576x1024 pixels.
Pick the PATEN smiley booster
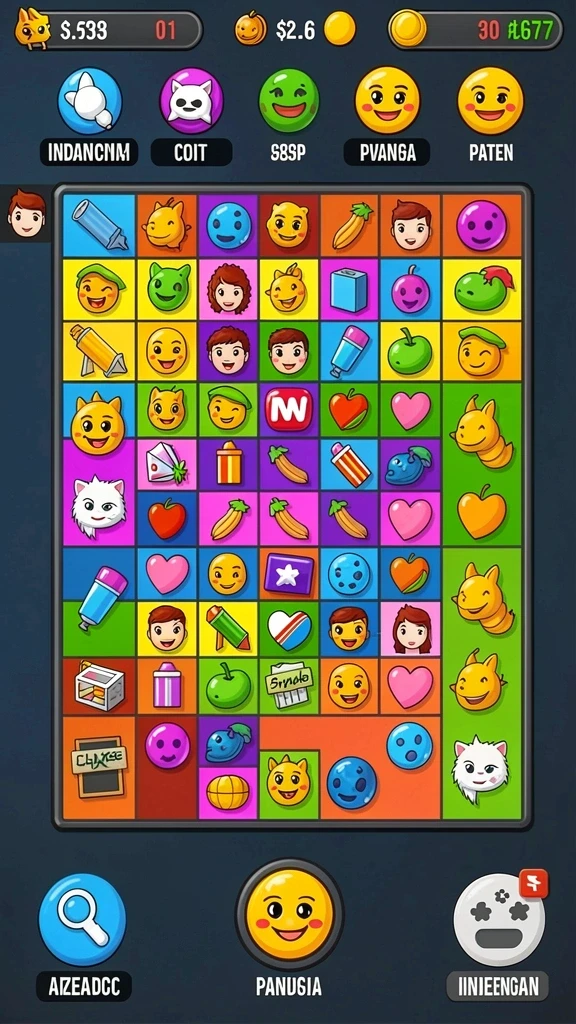click(490, 101)
